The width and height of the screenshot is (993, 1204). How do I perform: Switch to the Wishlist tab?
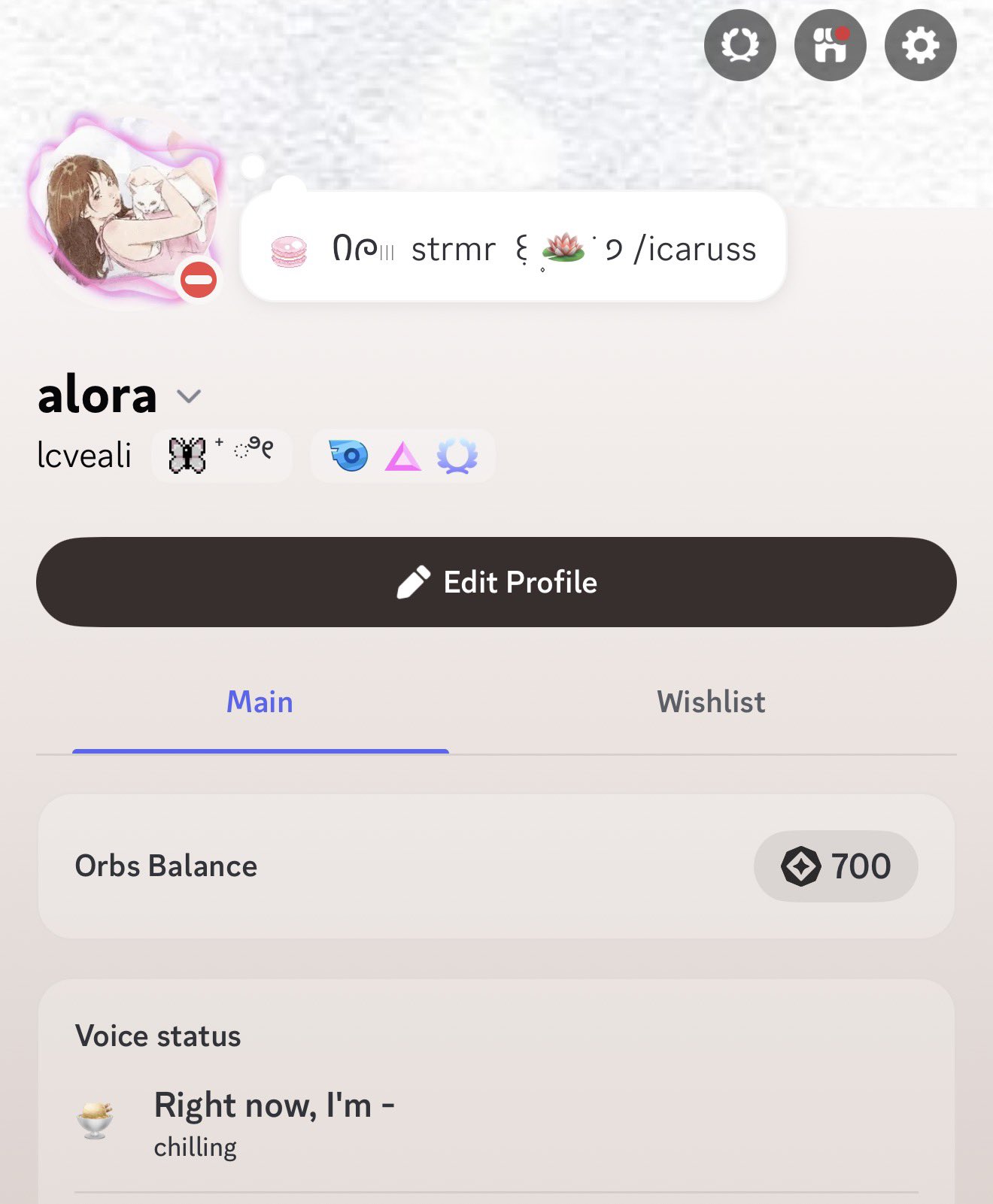pos(711,702)
